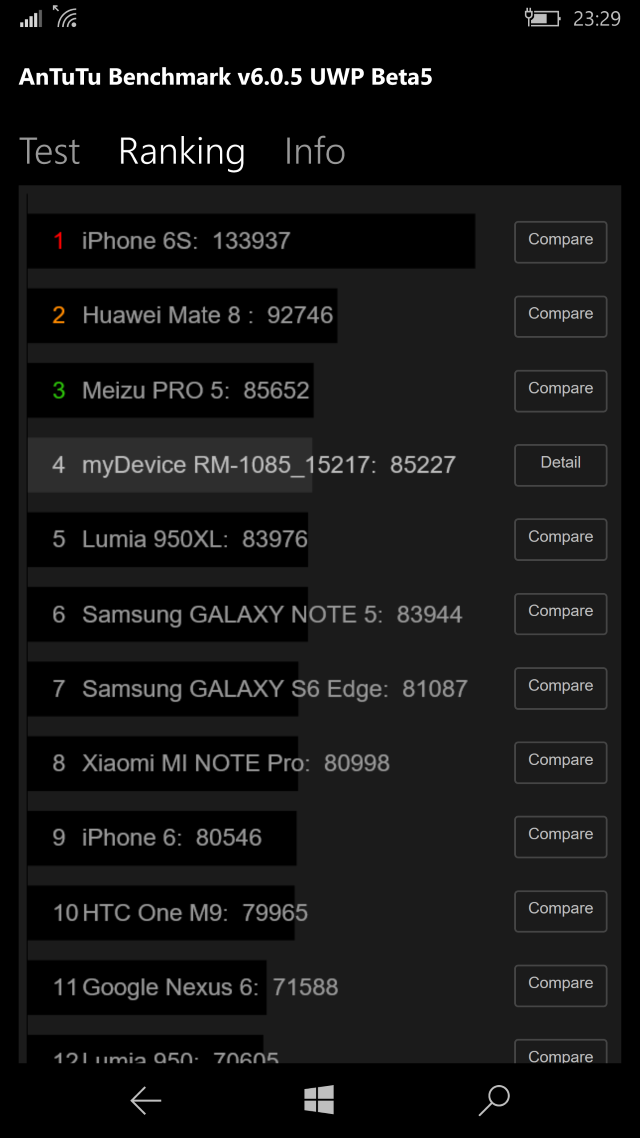
Task: Compare with Lumia 950XL
Action: pos(560,539)
